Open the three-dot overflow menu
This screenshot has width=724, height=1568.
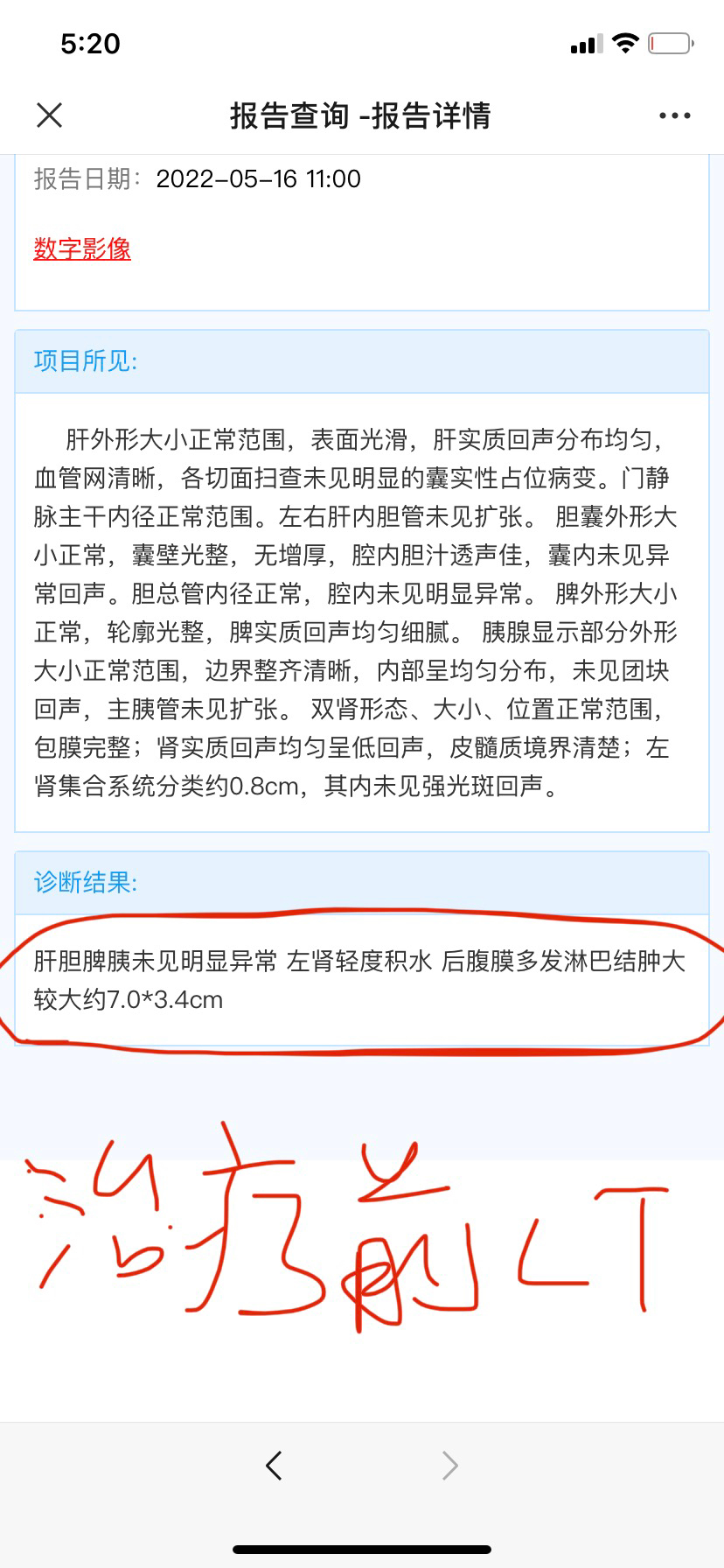[x=674, y=115]
